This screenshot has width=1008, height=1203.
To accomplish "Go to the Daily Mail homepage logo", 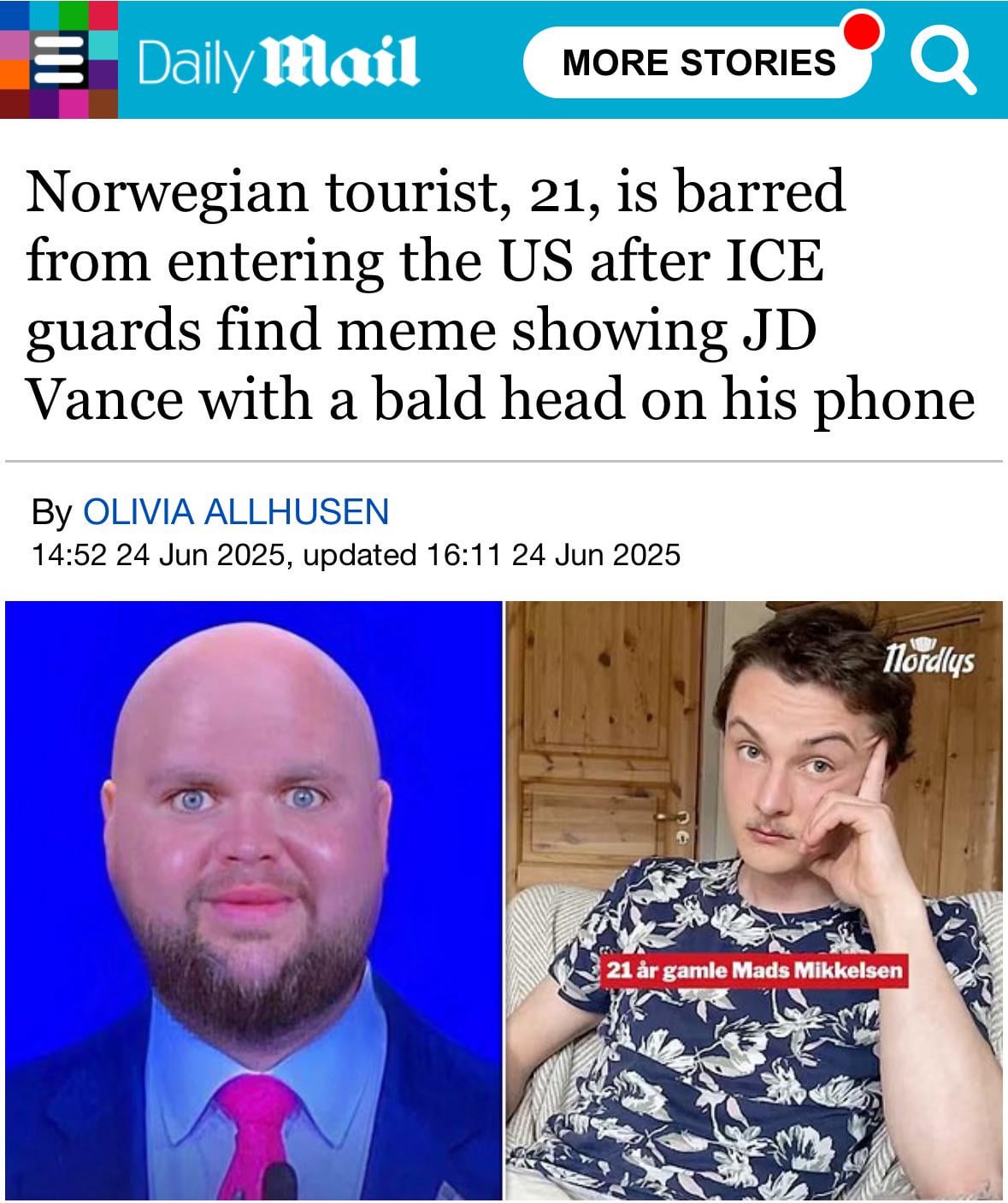I will 277,62.
